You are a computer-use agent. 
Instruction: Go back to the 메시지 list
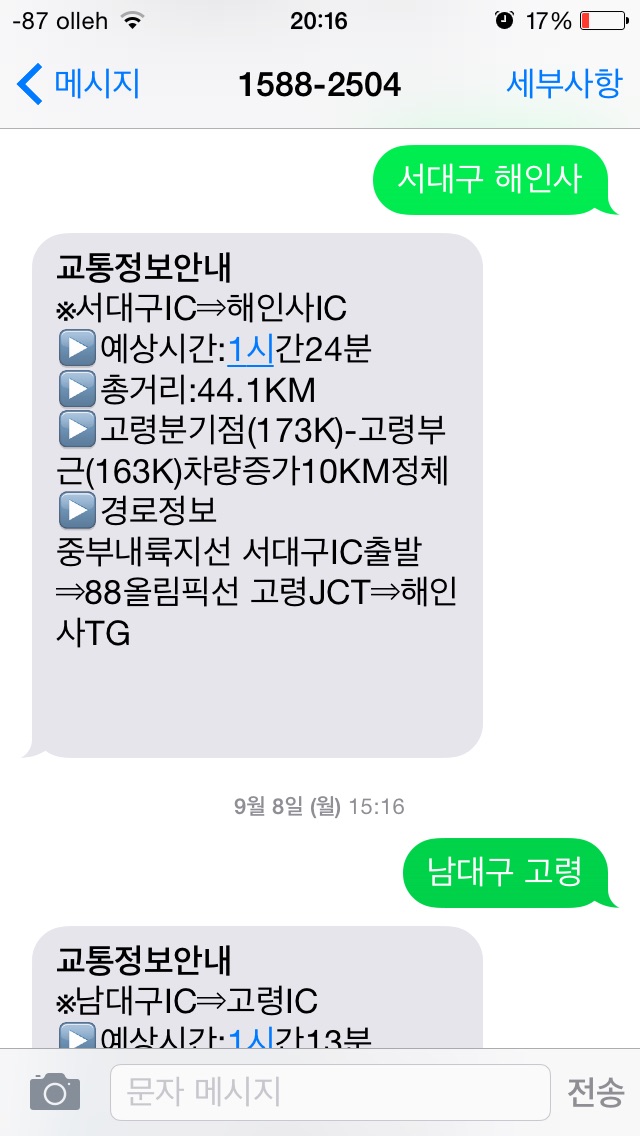(x=80, y=84)
